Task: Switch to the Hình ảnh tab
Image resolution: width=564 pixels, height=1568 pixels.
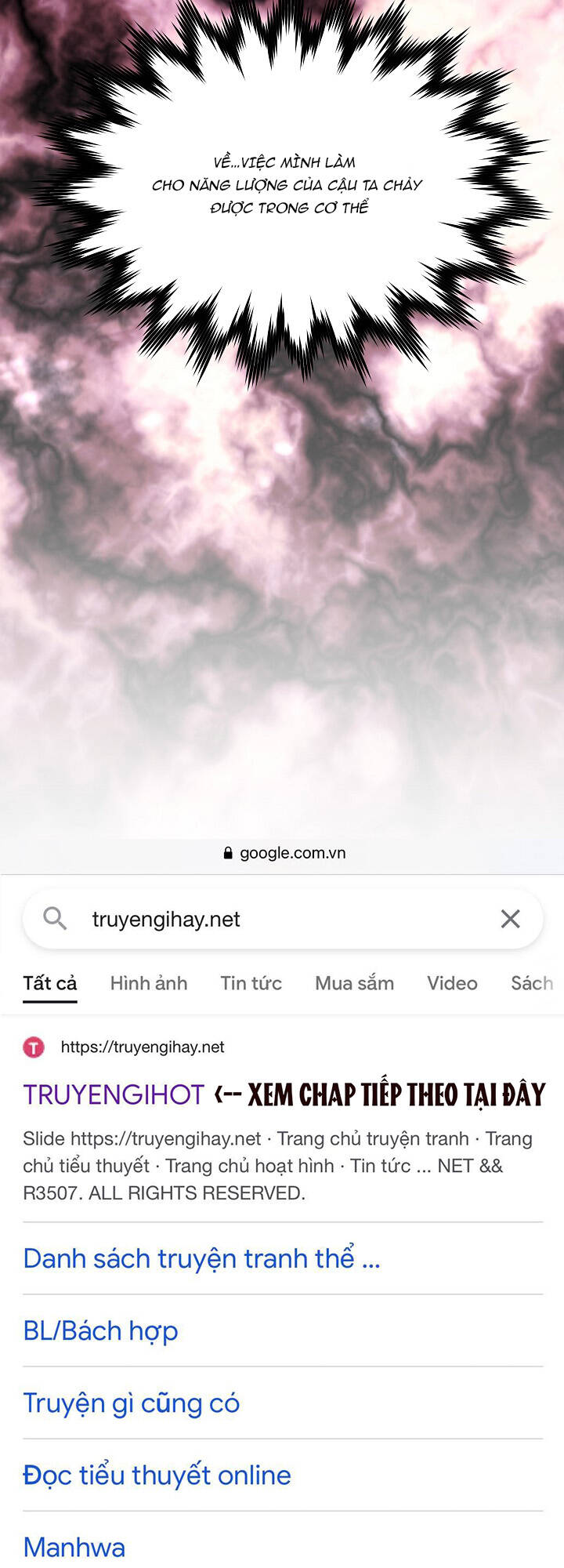Action: click(148, 983)
